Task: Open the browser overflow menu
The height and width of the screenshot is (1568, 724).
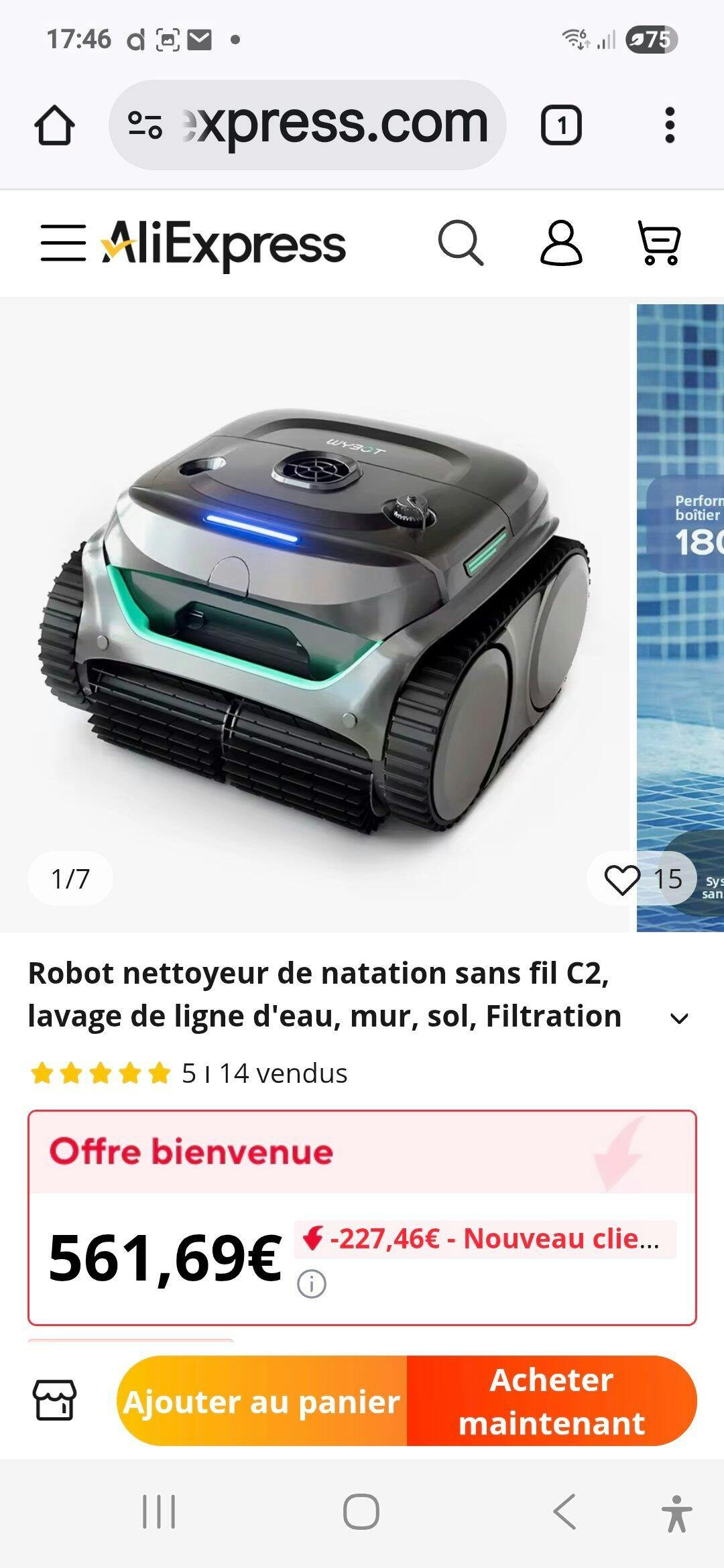Action: (x=669, y=125)
